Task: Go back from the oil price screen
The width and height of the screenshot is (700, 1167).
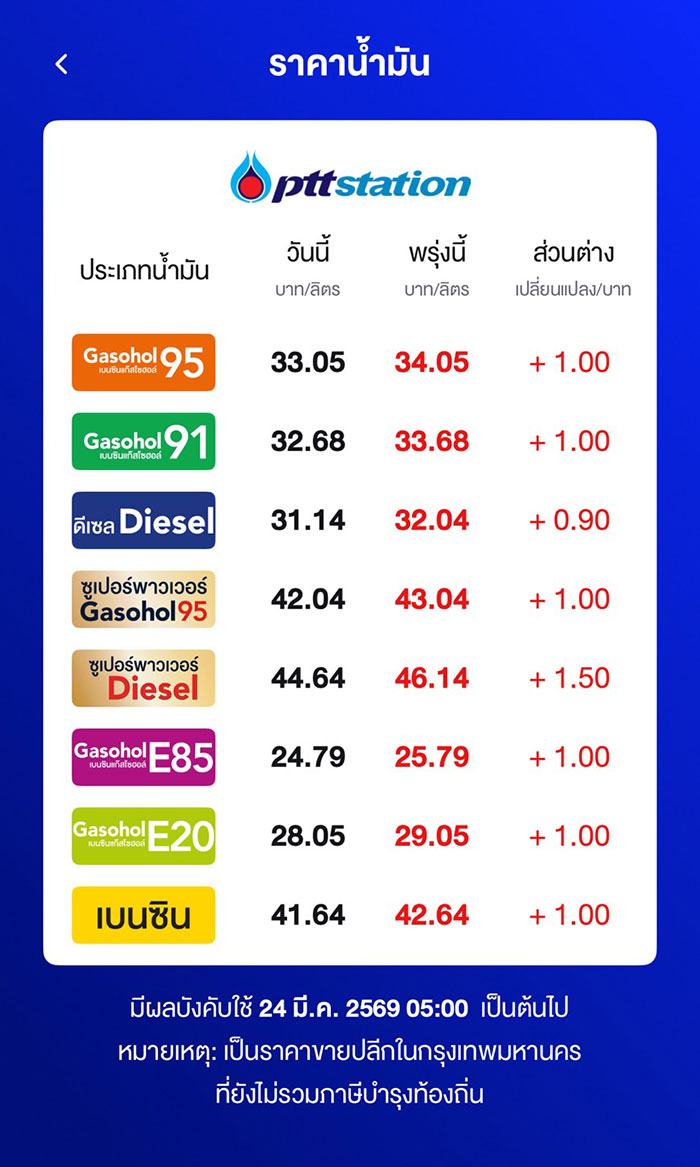Action: click(61, 64)
